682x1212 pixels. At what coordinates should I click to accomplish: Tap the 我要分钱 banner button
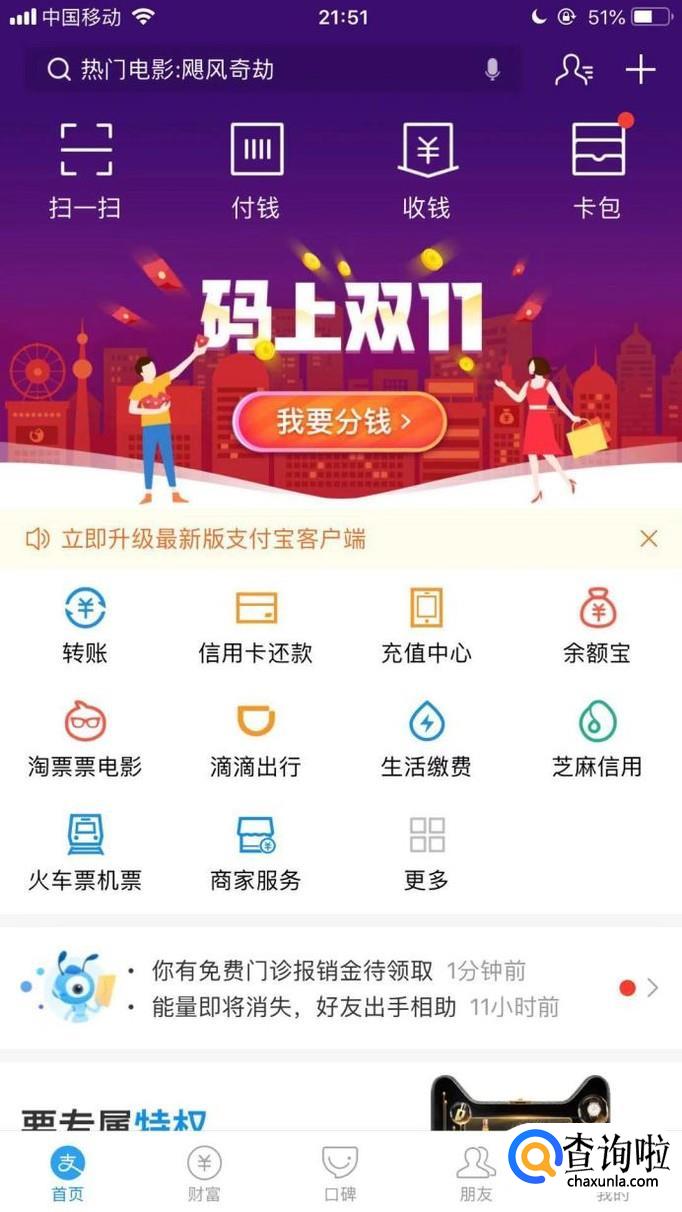click(x=340, y=422)
